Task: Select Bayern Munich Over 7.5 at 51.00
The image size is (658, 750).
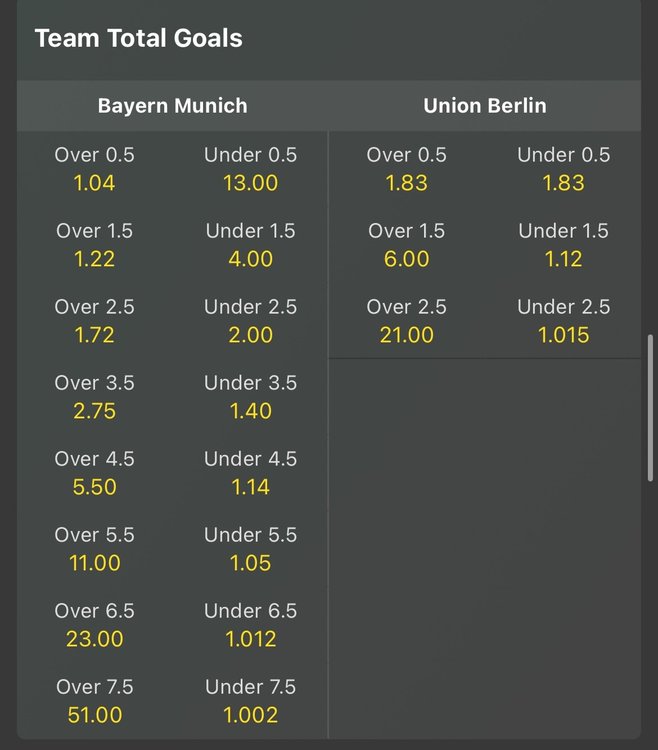Action: [x=95, y=702]
